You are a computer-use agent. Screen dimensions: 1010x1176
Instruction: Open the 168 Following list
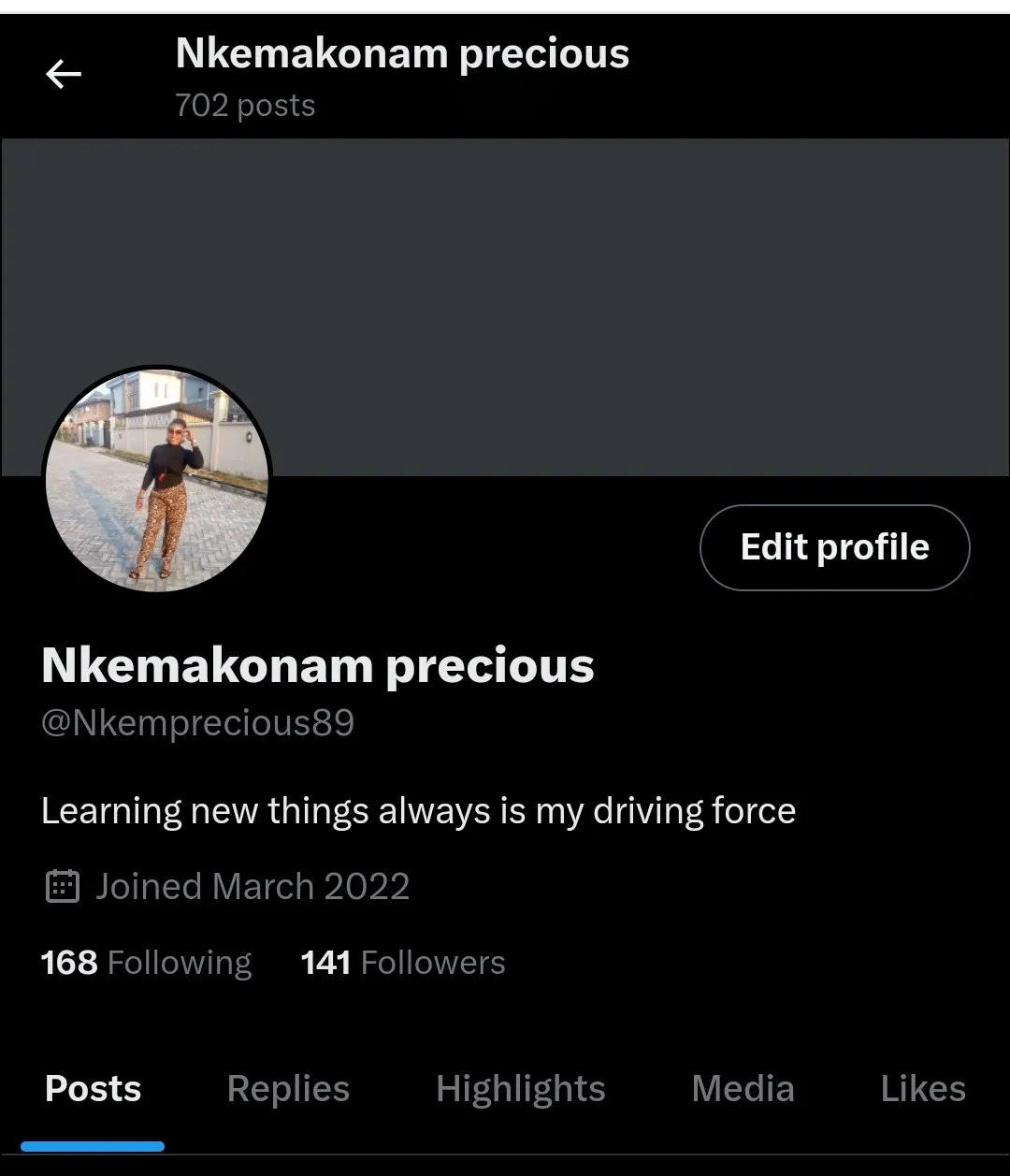pos(147,963)
